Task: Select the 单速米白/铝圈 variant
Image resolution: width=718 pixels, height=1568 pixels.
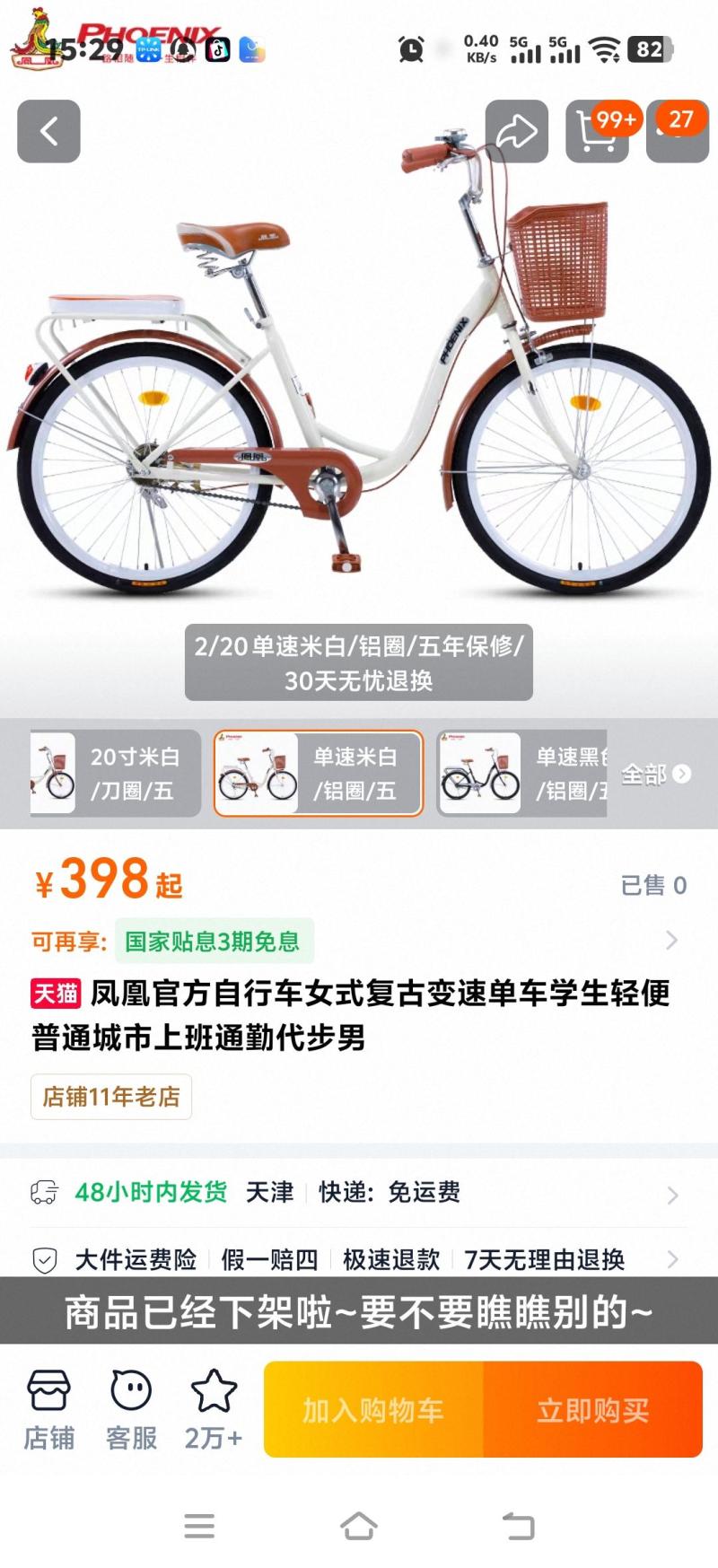Action: [318, 773]
